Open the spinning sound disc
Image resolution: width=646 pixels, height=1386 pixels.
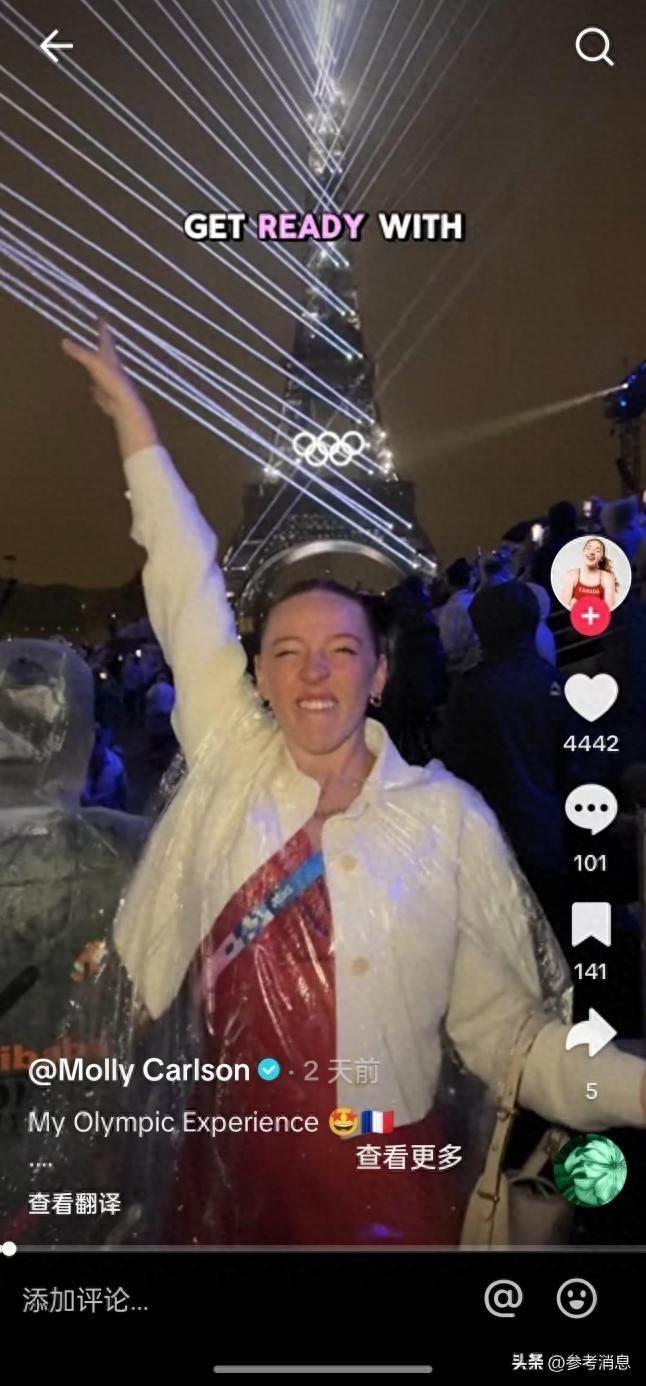point(590,1170)
